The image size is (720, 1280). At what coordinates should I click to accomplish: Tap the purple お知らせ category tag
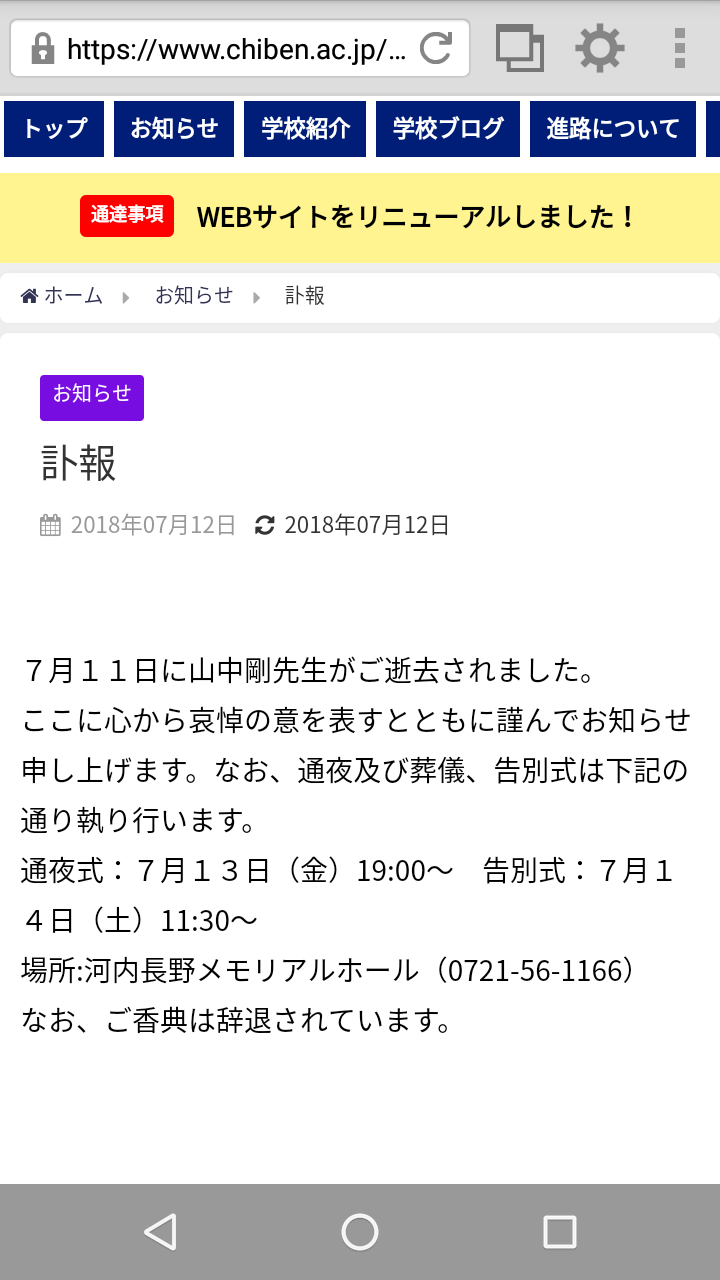[x=92, y=397]
